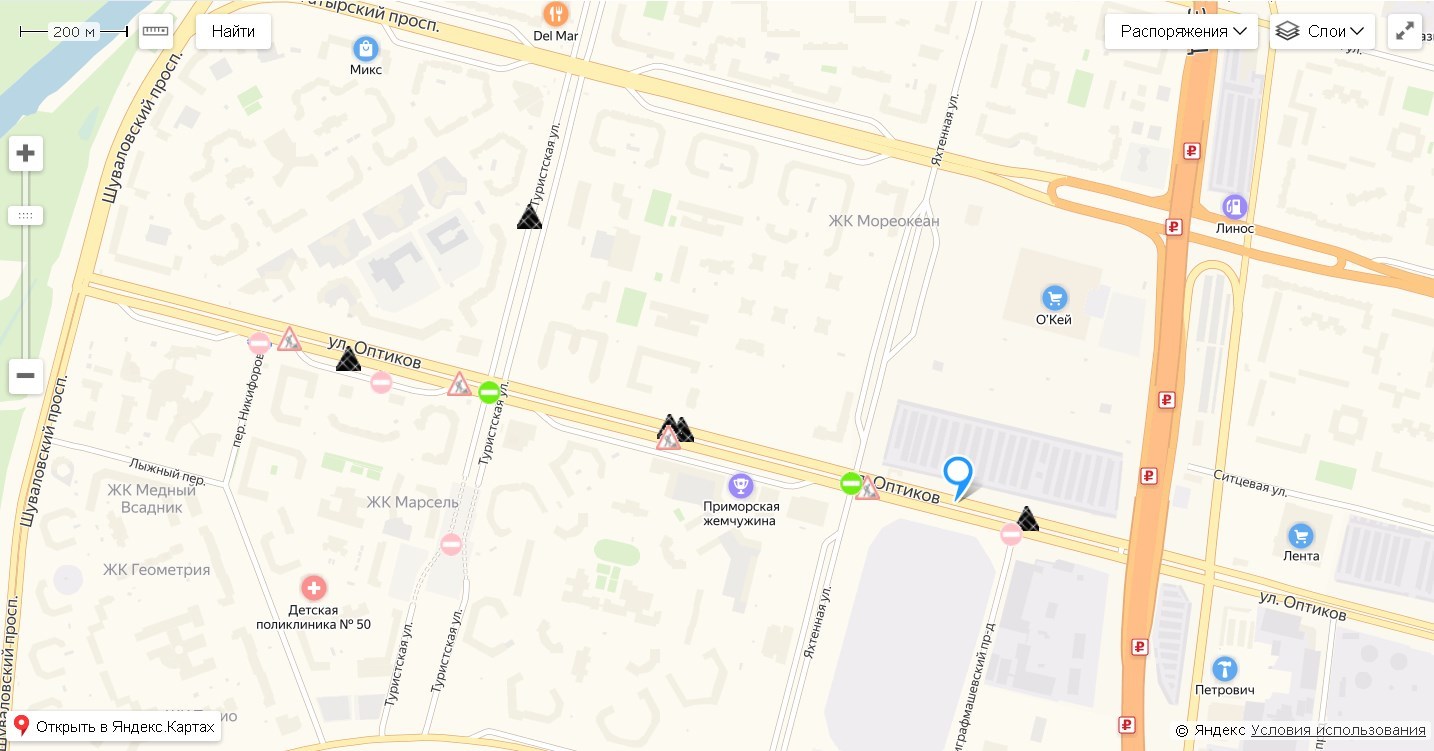Open the Лента store marker
This screenshot has height=751, width=1434.
(x=1300, y=535)
